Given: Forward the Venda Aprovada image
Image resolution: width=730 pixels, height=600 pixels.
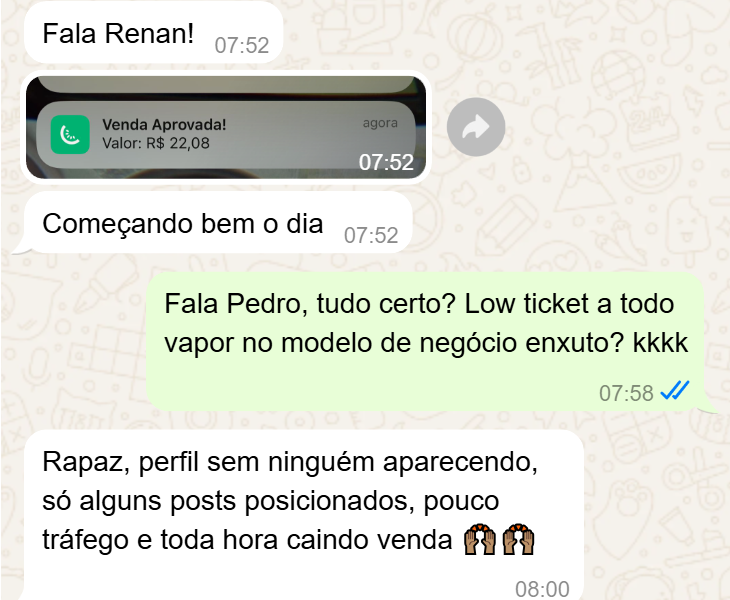Looking at the screenshot, I should [x=476, y=127].
